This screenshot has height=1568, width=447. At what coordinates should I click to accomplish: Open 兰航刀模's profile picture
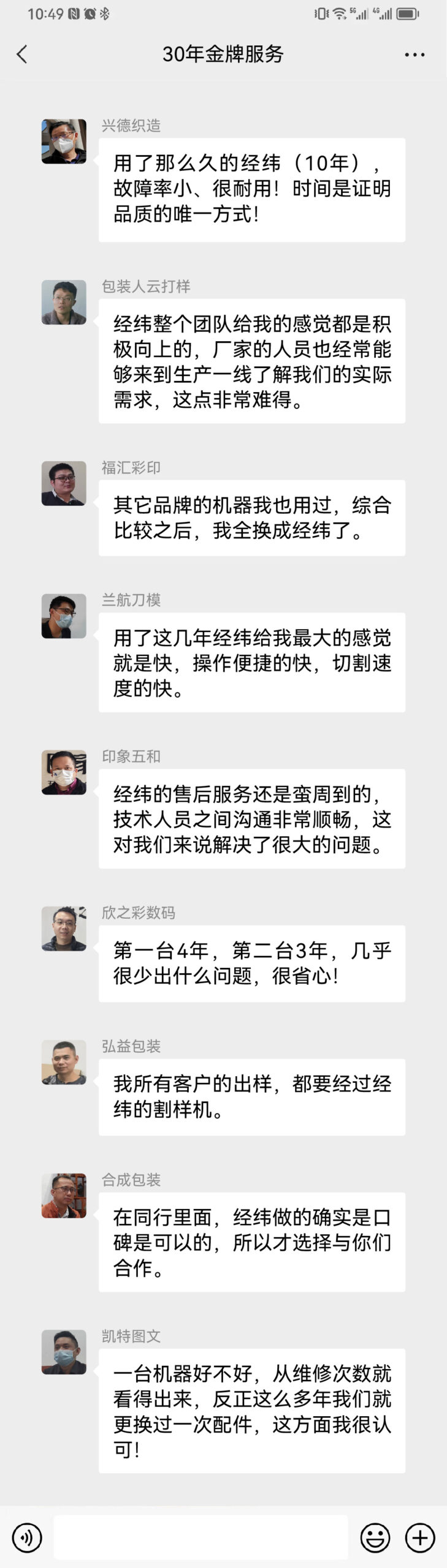tap(64, 616)
